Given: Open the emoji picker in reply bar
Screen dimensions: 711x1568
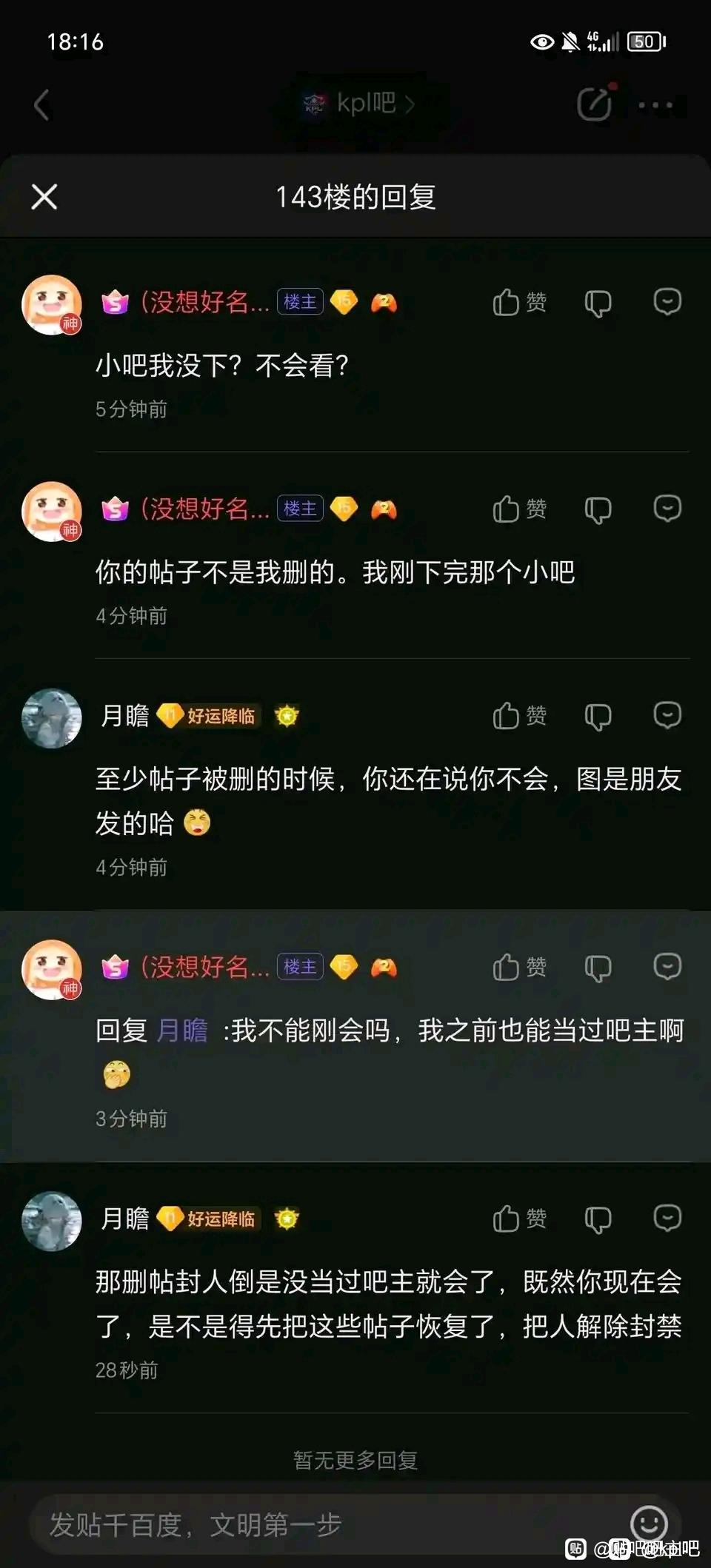Looking at the screenshot, I should 649,1523.
